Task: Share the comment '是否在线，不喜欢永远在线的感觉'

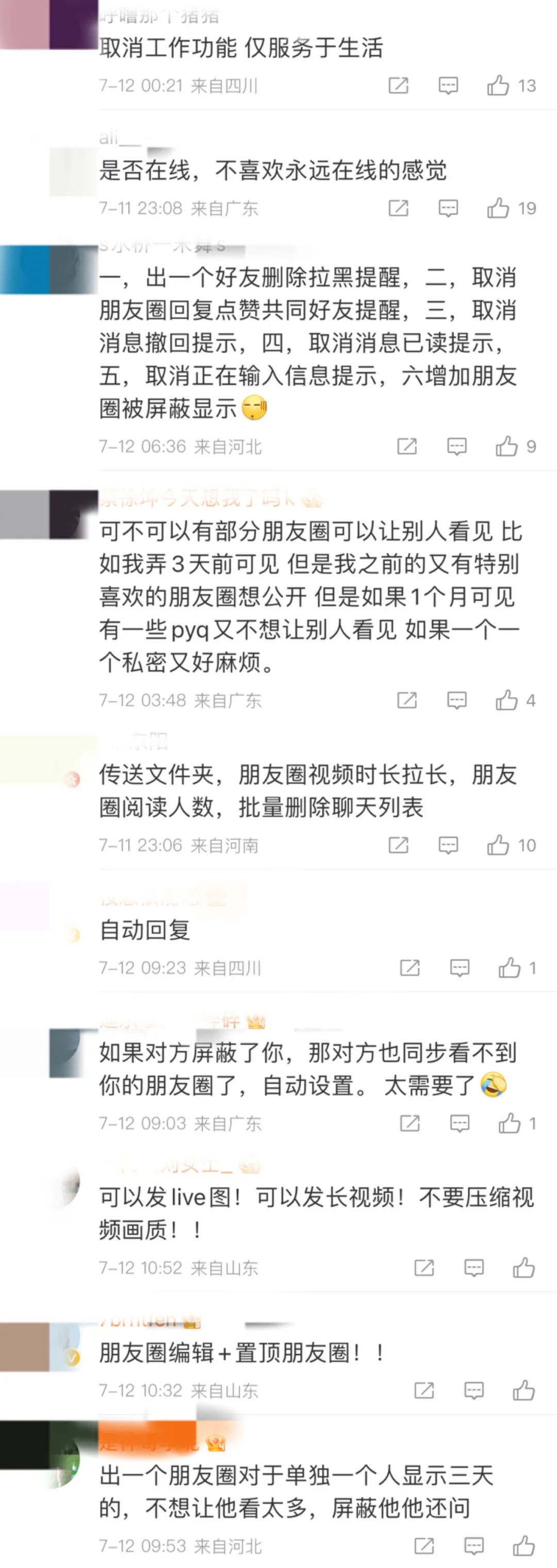Action: point(398,208)
